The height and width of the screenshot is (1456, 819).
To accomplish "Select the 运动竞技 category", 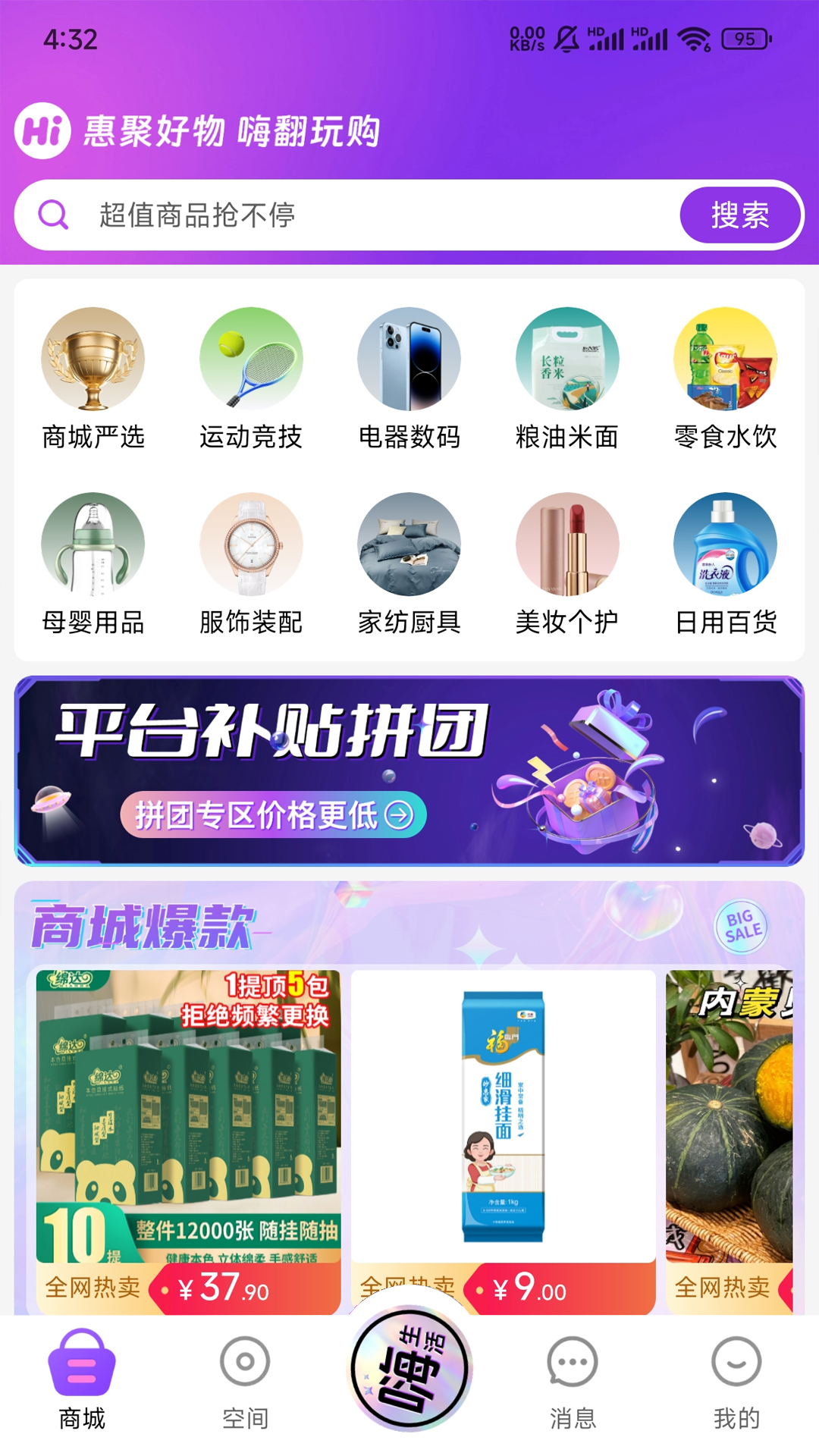I will coord(251,379).
